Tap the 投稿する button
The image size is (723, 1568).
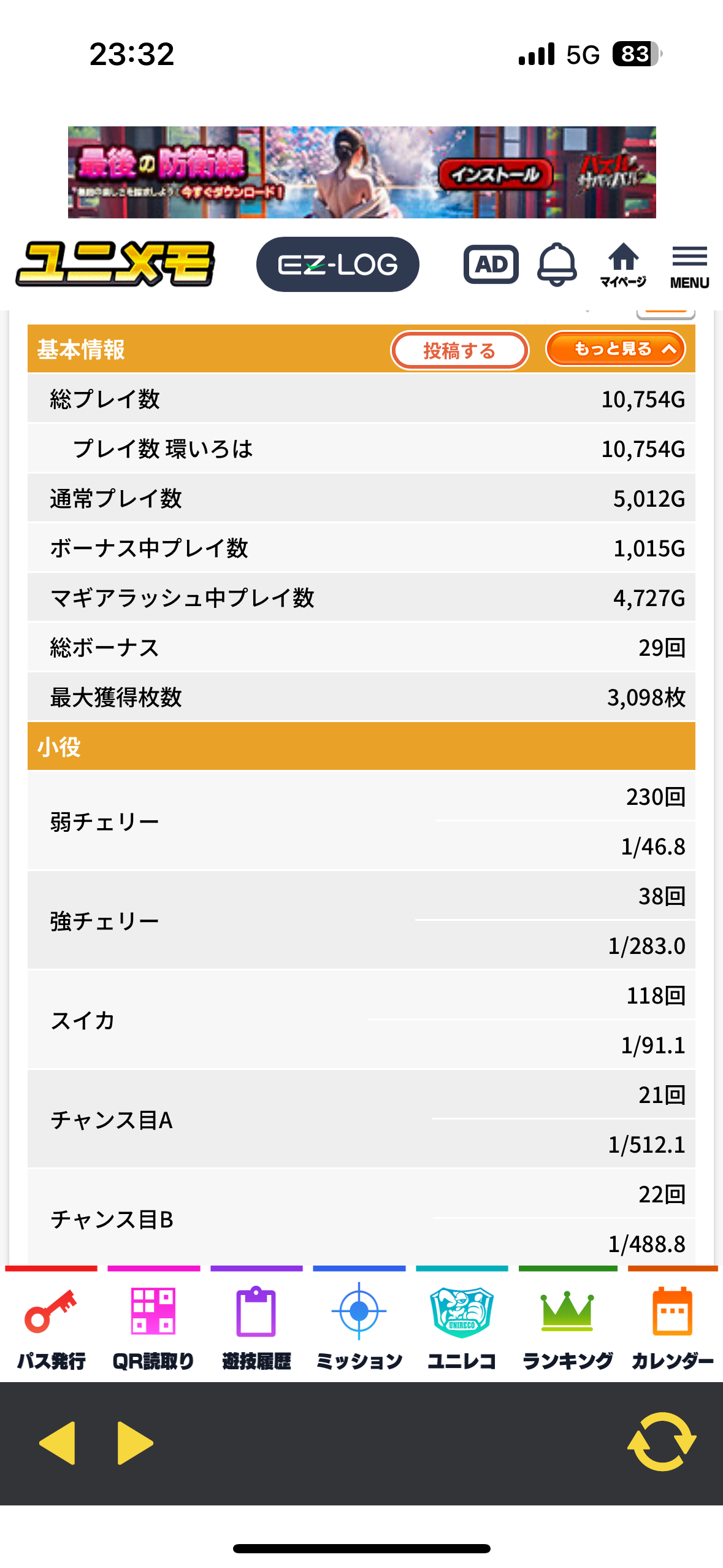(x=459, y=350)
